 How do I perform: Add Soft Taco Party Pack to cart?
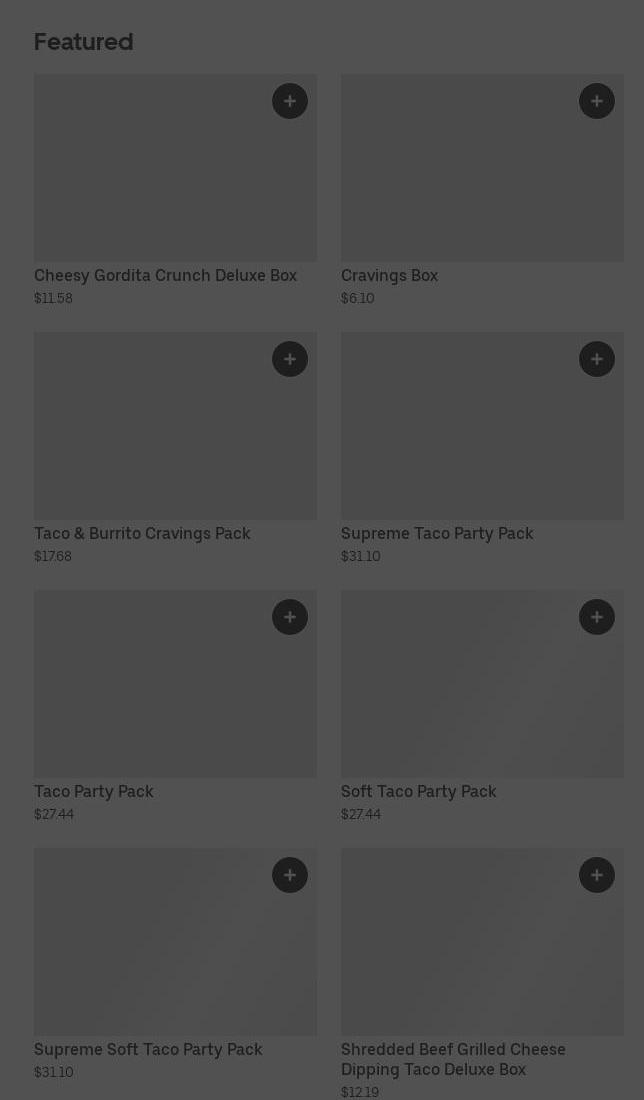[597, 617]
